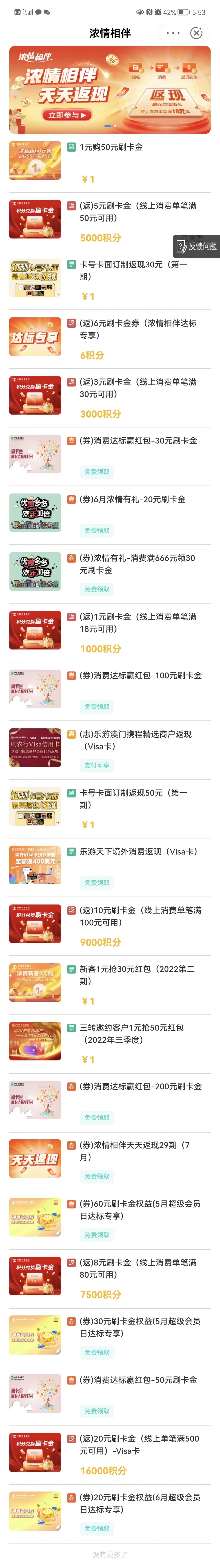
Task: Open the mini-program more options menu
Action: pyautogui.click(x=173, y=33)
